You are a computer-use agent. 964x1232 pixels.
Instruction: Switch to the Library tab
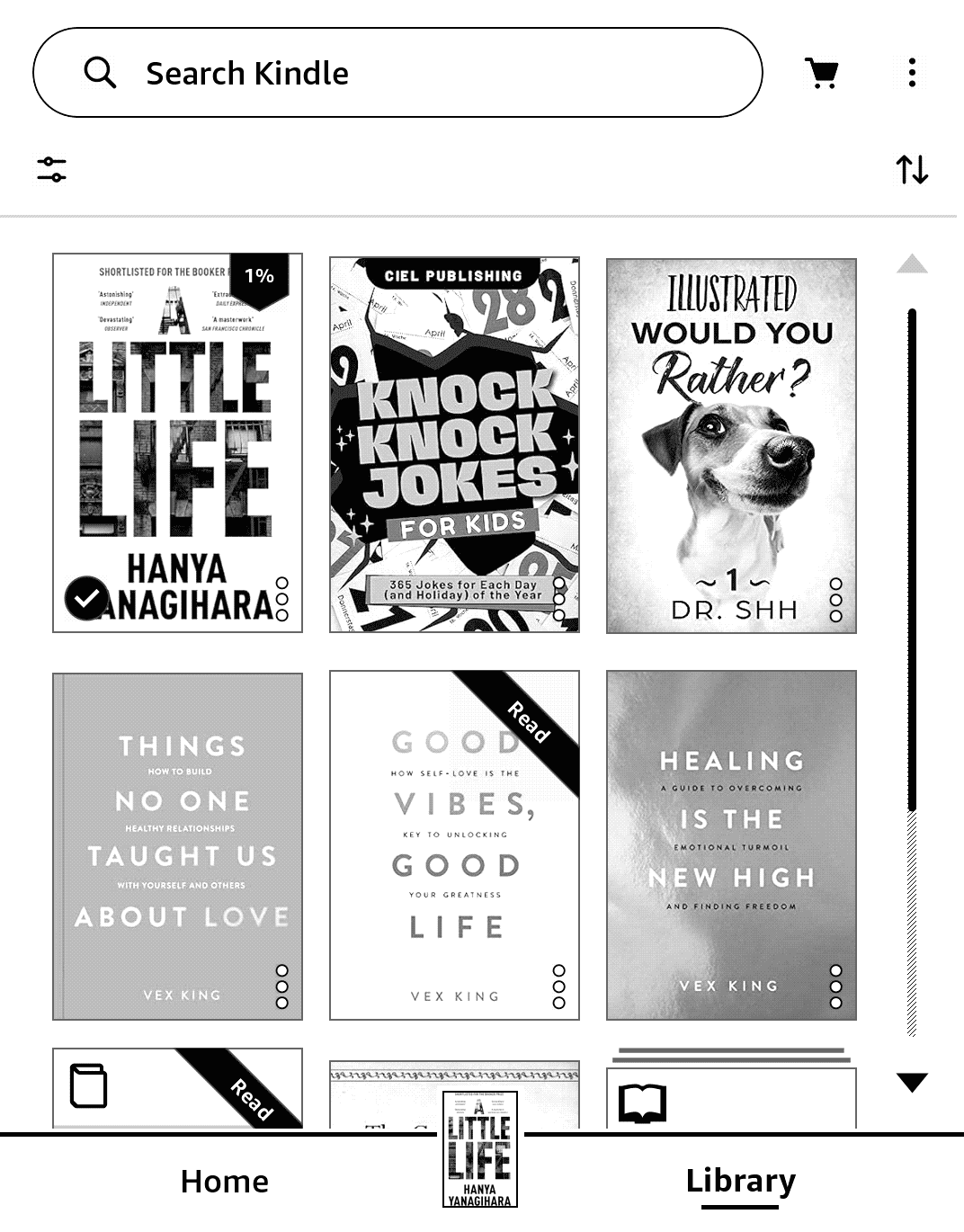pyautogui.click(x=740, y=1181)
